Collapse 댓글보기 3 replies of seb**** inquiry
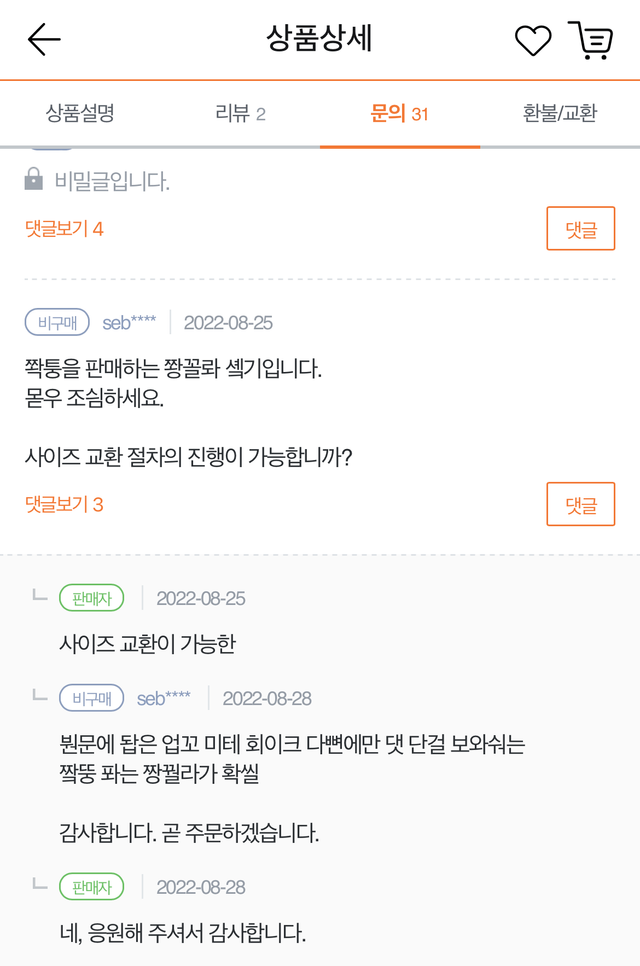Screen dimensions: 640x966 pyautogui.click(x=64, y=504)
